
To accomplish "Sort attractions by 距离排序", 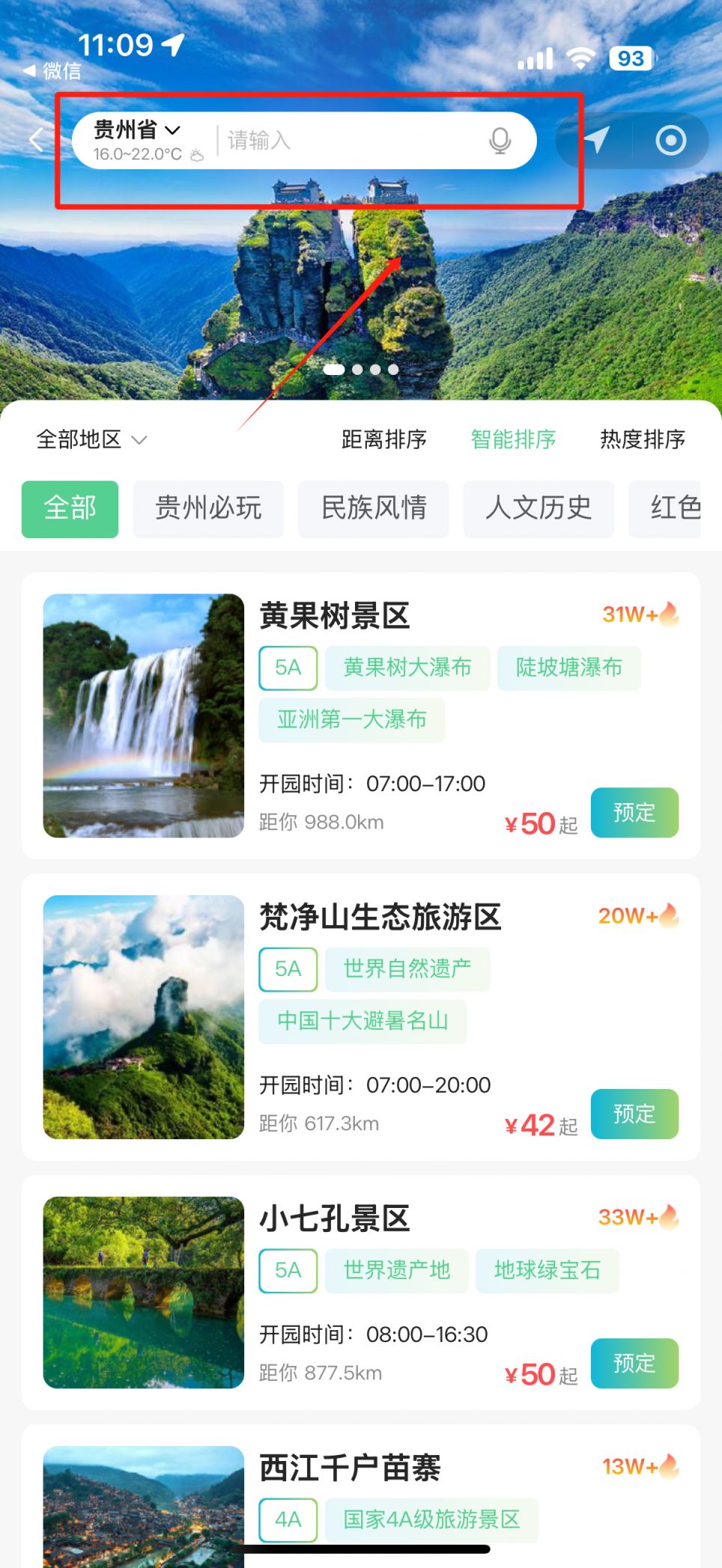I will 383,439.
